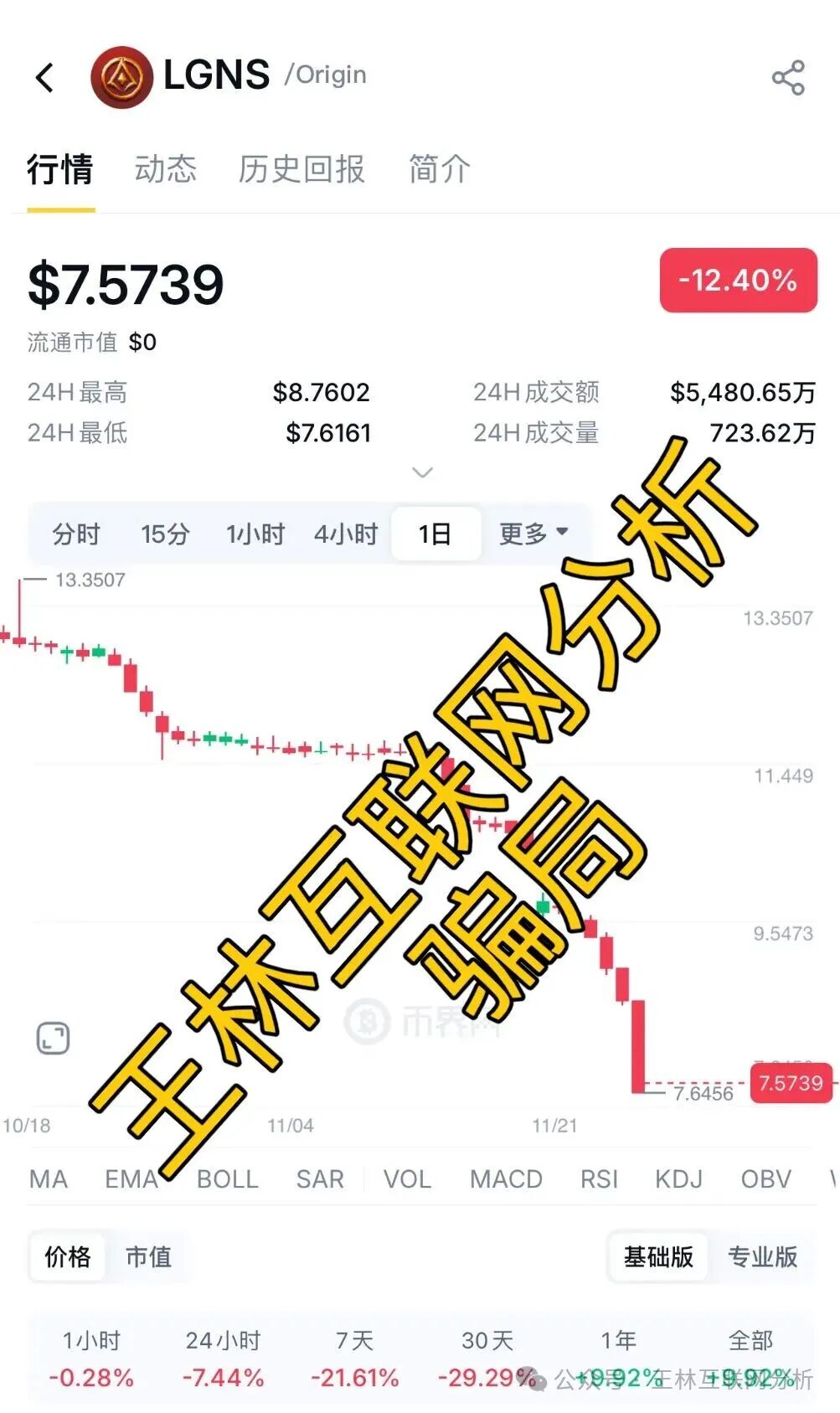Tap the KDJ indicator

coord(678,1179)
